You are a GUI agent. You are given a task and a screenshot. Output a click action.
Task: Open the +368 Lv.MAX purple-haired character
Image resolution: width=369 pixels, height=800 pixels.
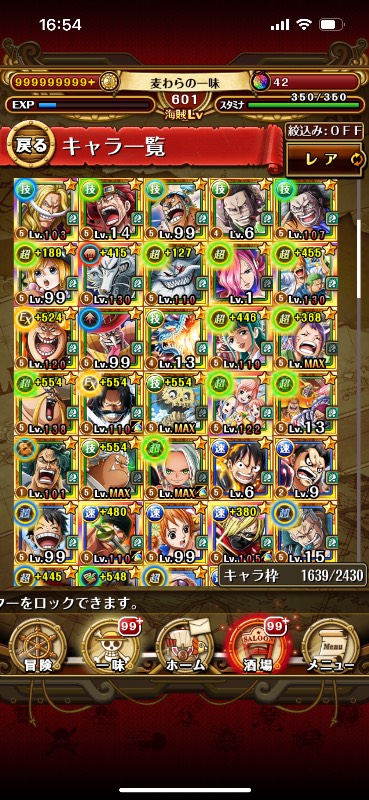[305, 339]
